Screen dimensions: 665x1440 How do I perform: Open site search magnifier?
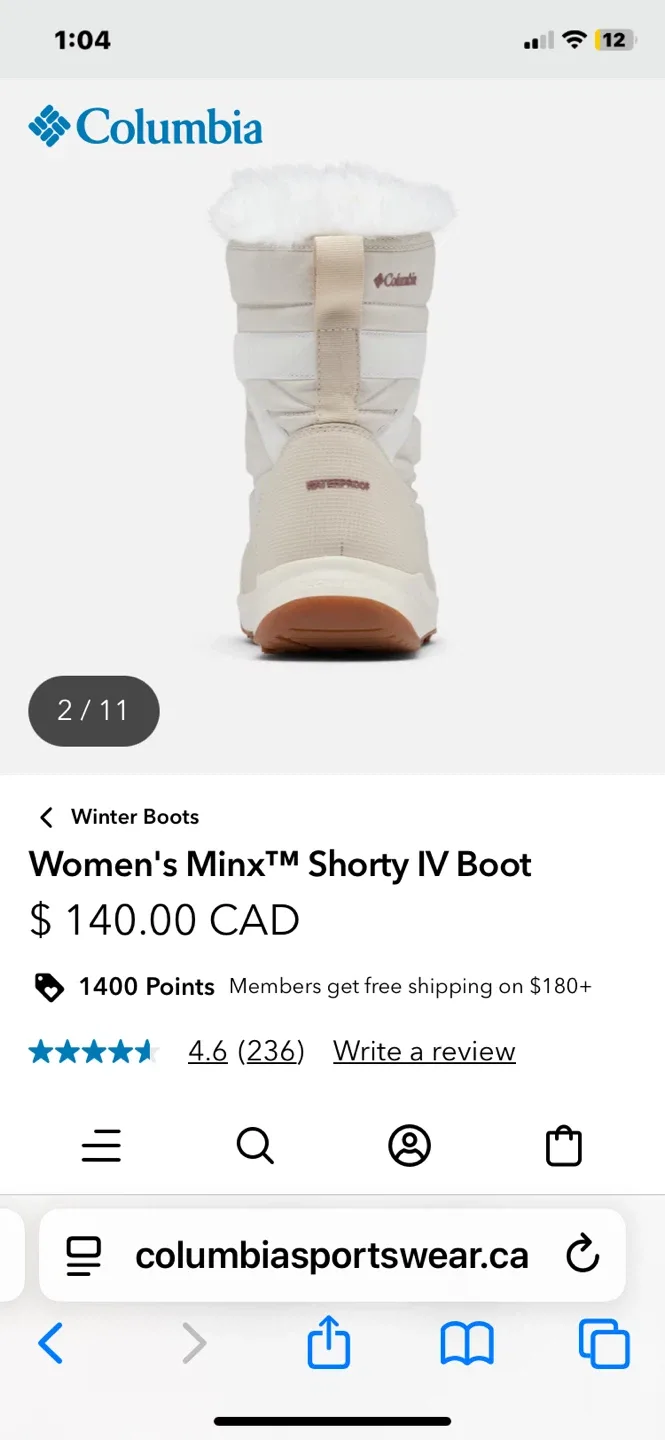click(255, 1145)
